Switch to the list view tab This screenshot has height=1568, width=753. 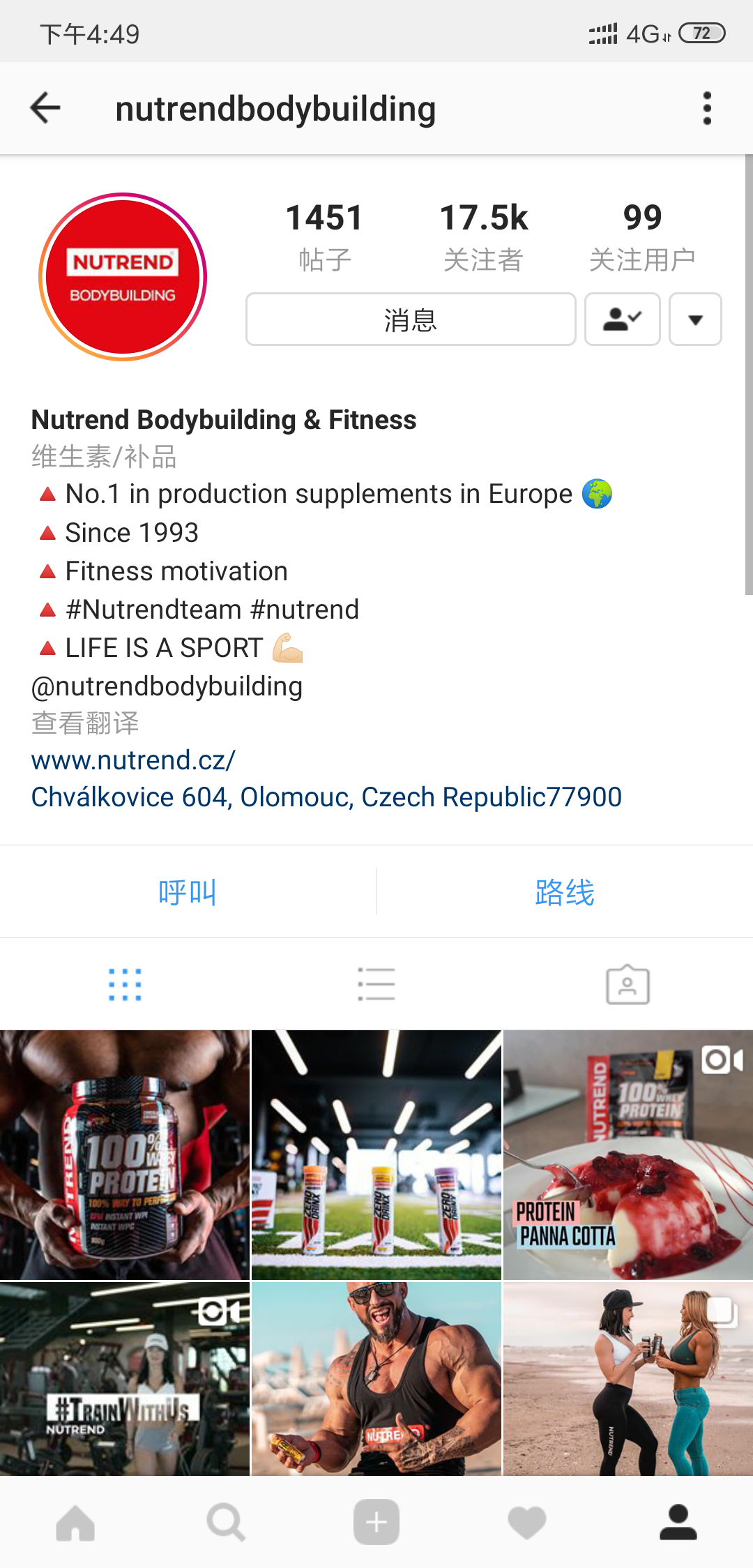click(x=376, y=985)
